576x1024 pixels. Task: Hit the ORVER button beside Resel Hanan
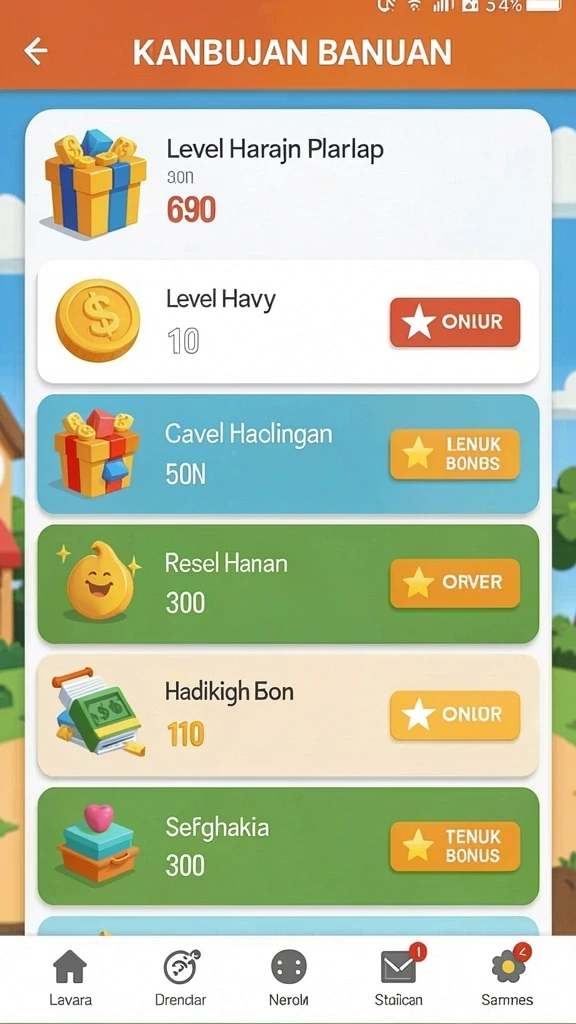coord(455,583)
